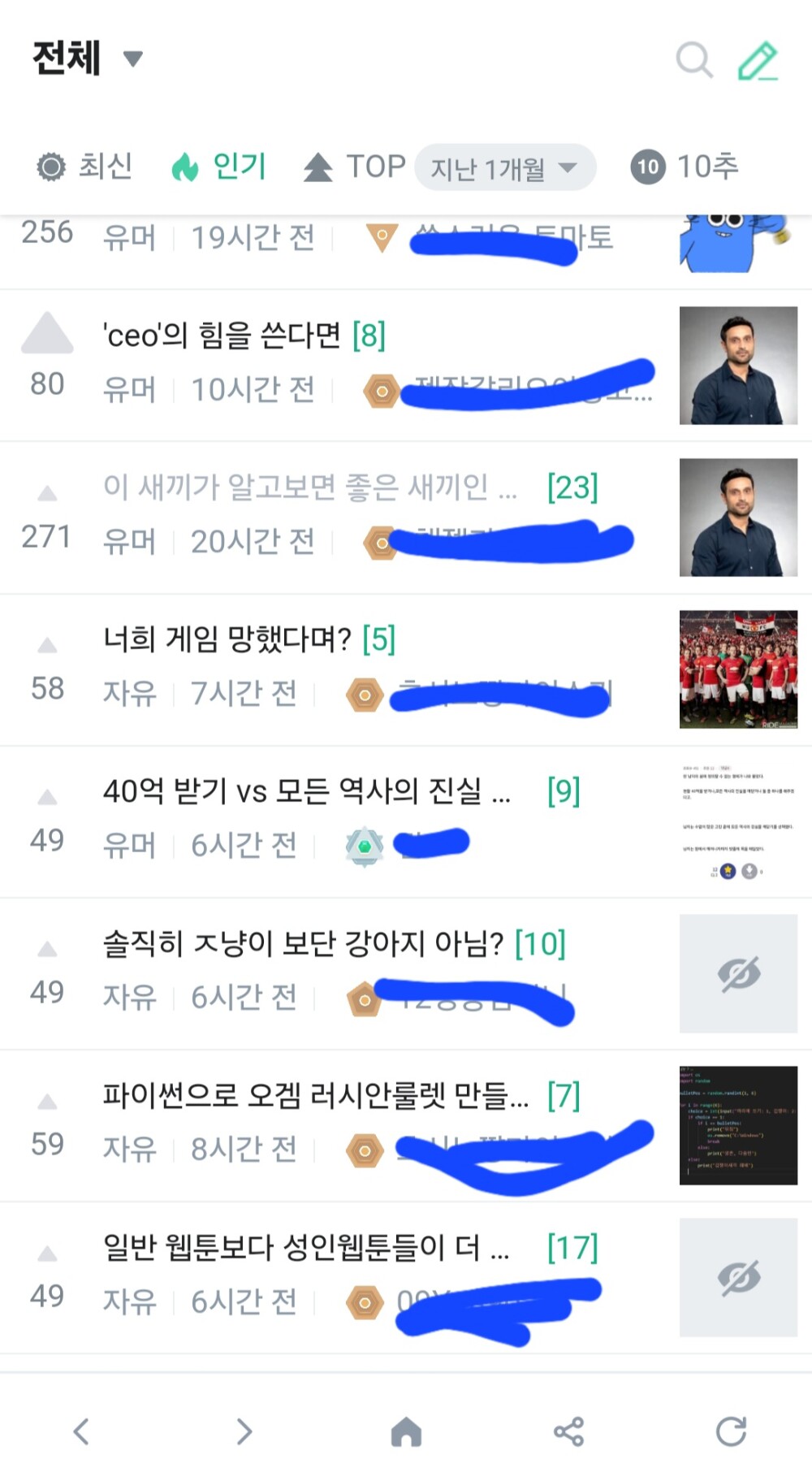Screen dimensions: 812x1481
Task: Open post '파이썬으로 오겜 러시안룰렛 만들'
Action: click(x=315, y=1095)
